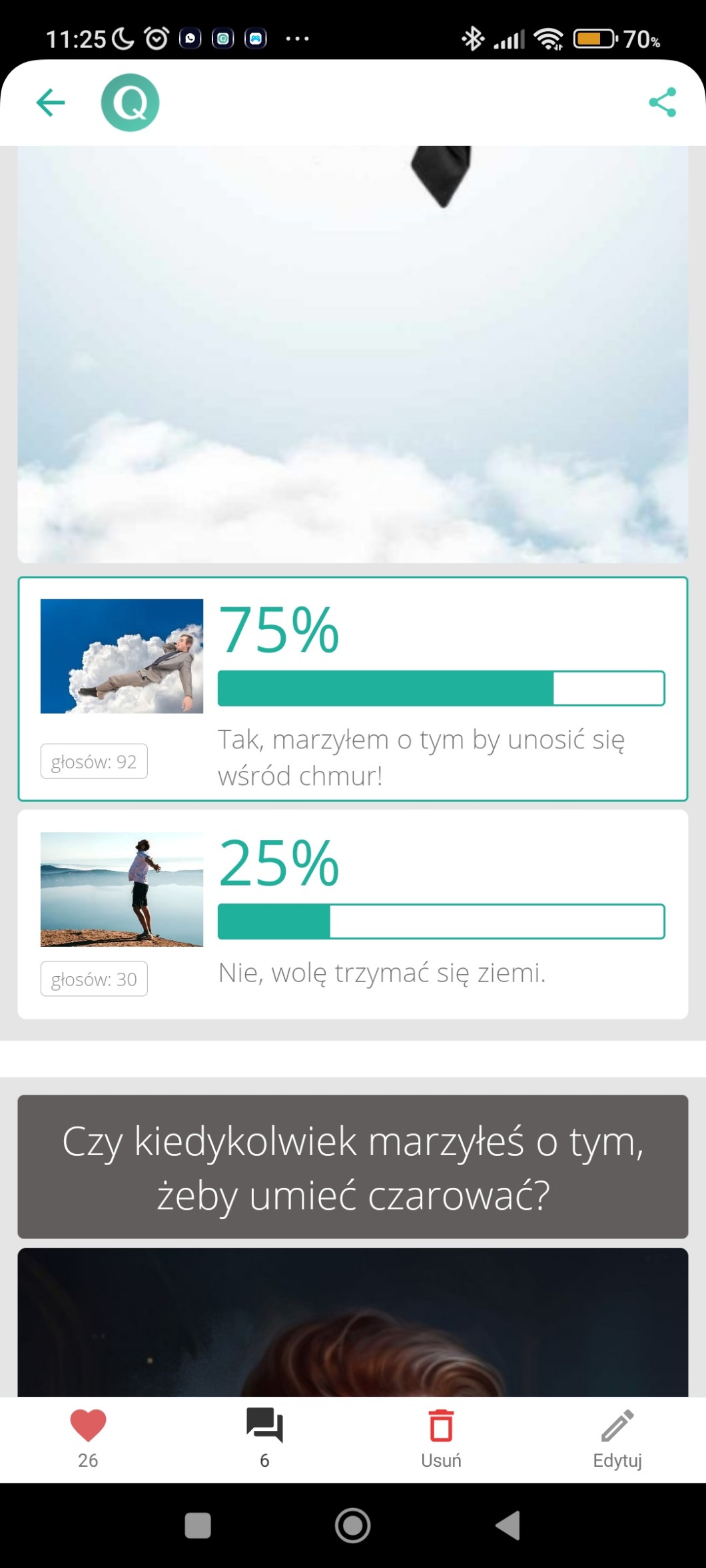Screen dimensions: 706x1568
Task: Go back using the arrow icon
Action: pos(51,103)
